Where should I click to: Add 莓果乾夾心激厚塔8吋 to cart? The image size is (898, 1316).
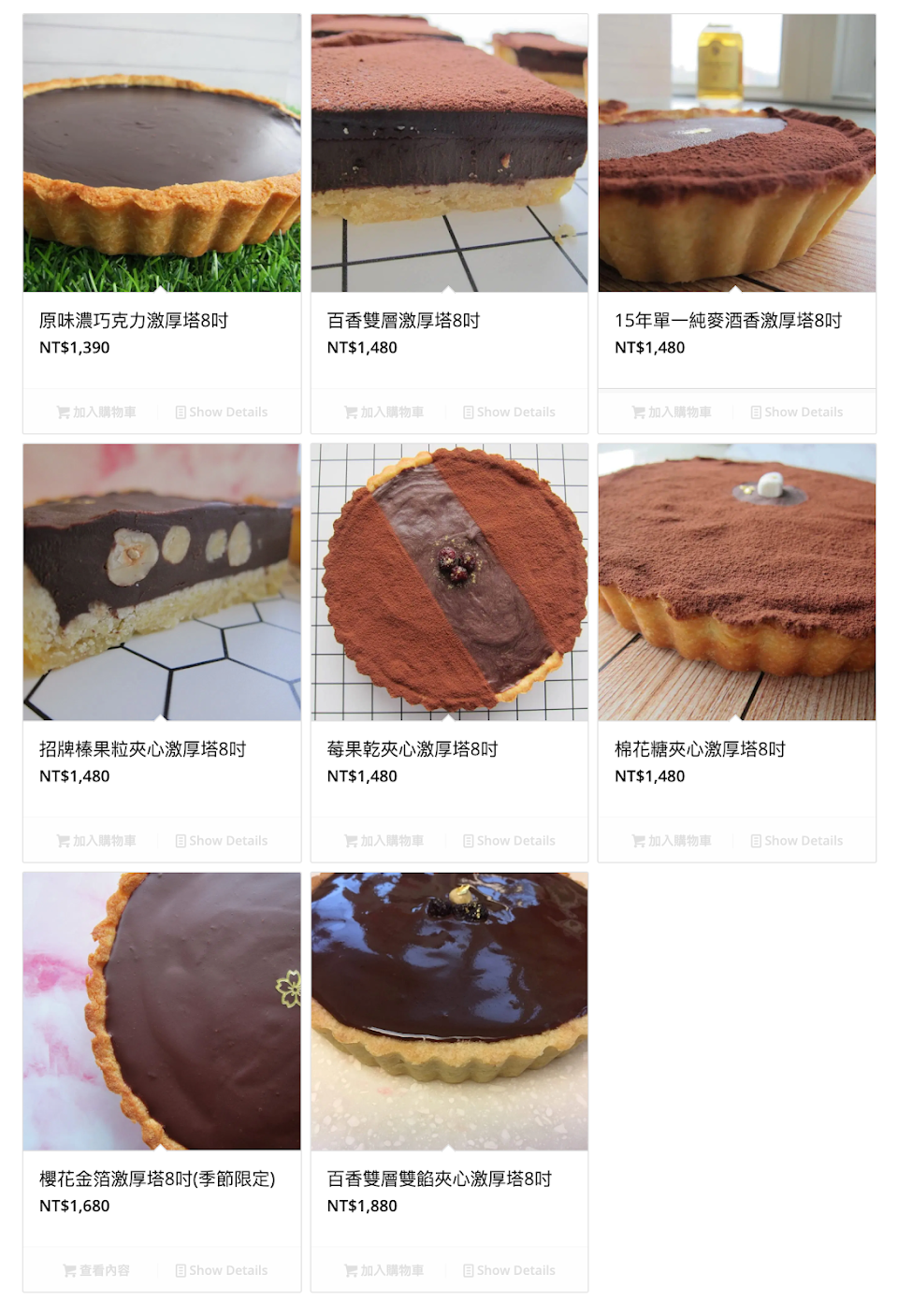384,841
